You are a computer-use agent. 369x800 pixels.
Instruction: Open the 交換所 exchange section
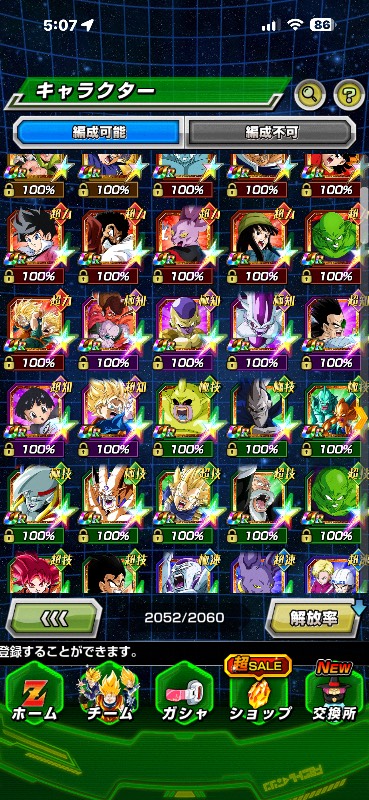[335, 692]
